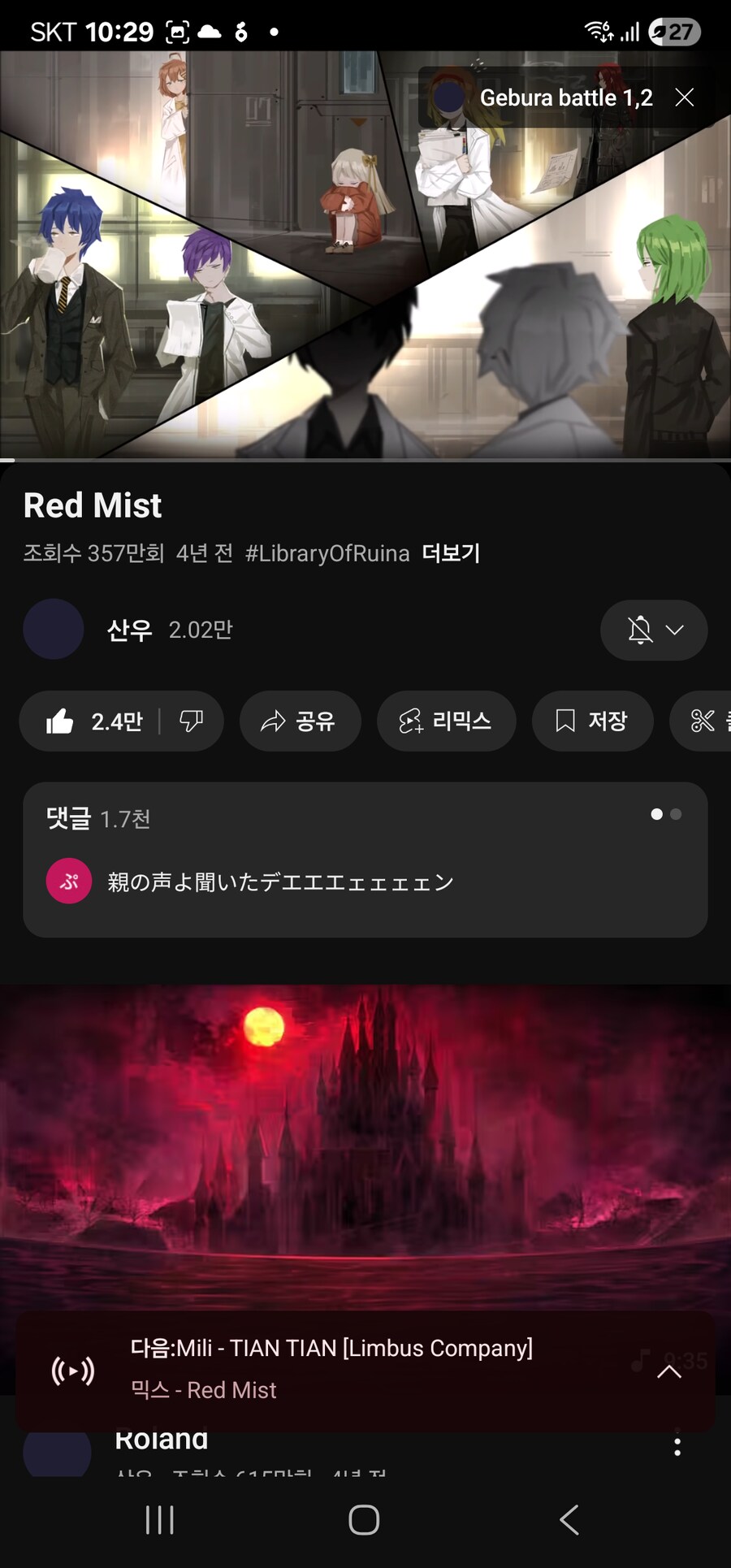The width and height of the screenshot is (731, 1568).
Task: Tap the now-playing broadcast icon on the autoplay bar
Action: point(71,1371)
